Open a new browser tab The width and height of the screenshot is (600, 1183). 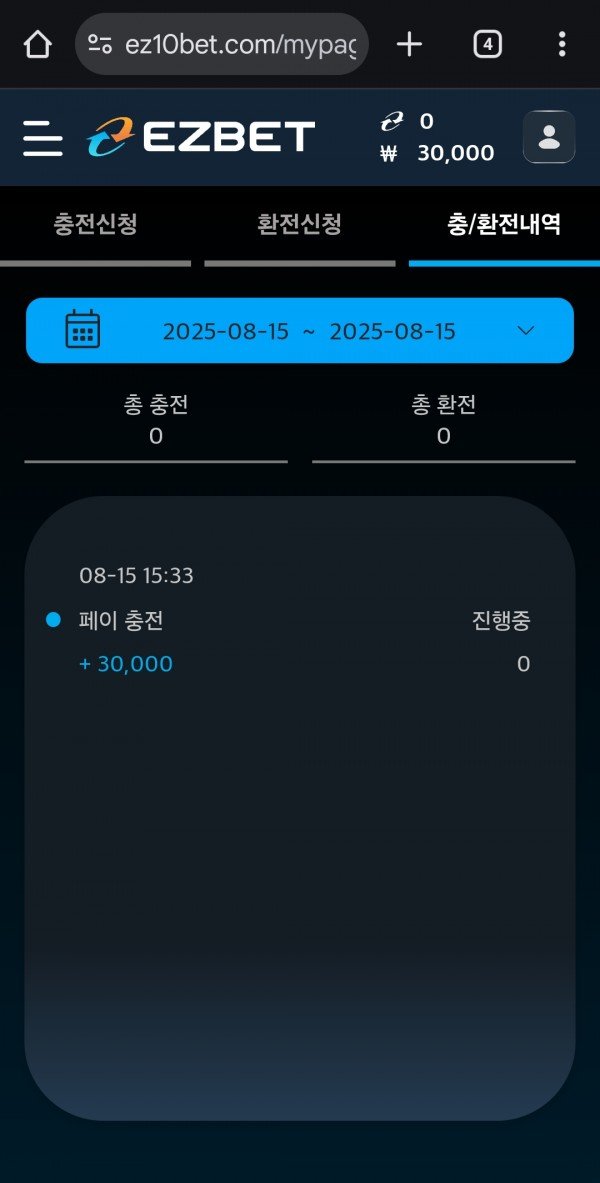point(409,44)
